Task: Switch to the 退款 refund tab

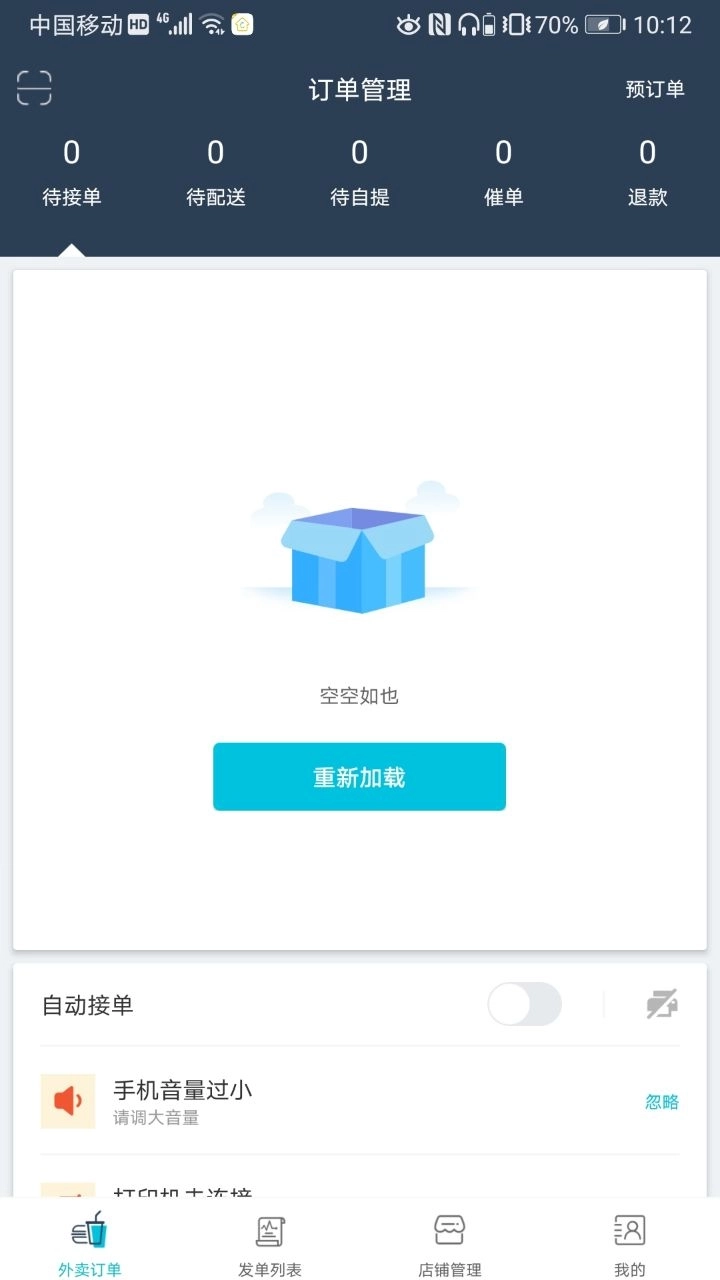Action: [x=647, y=170]
